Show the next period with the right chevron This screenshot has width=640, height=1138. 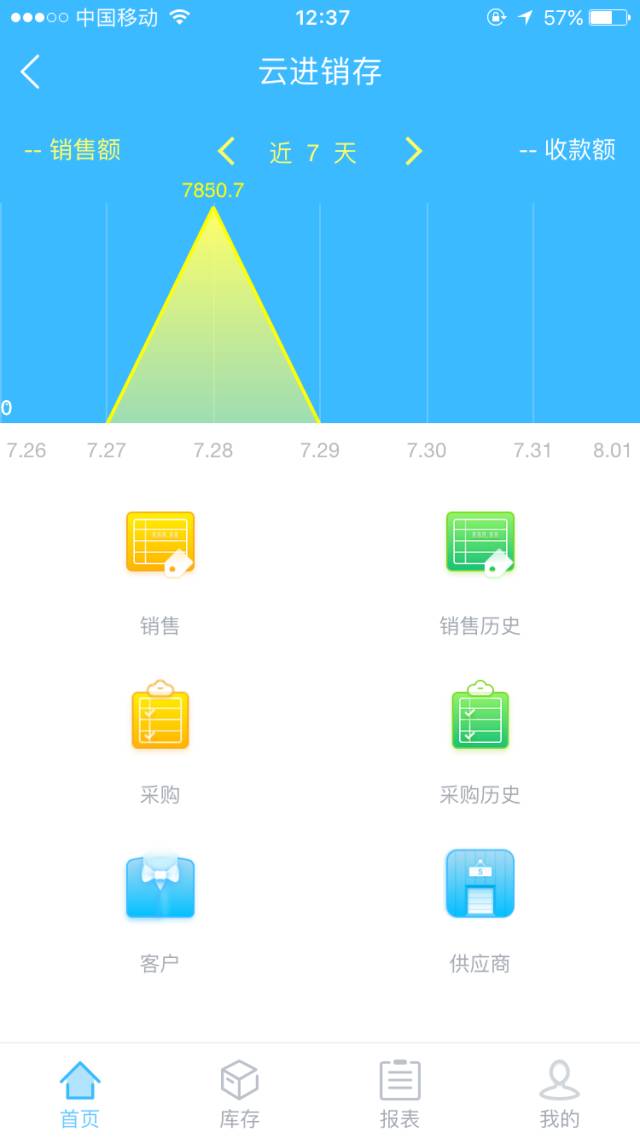413,151
